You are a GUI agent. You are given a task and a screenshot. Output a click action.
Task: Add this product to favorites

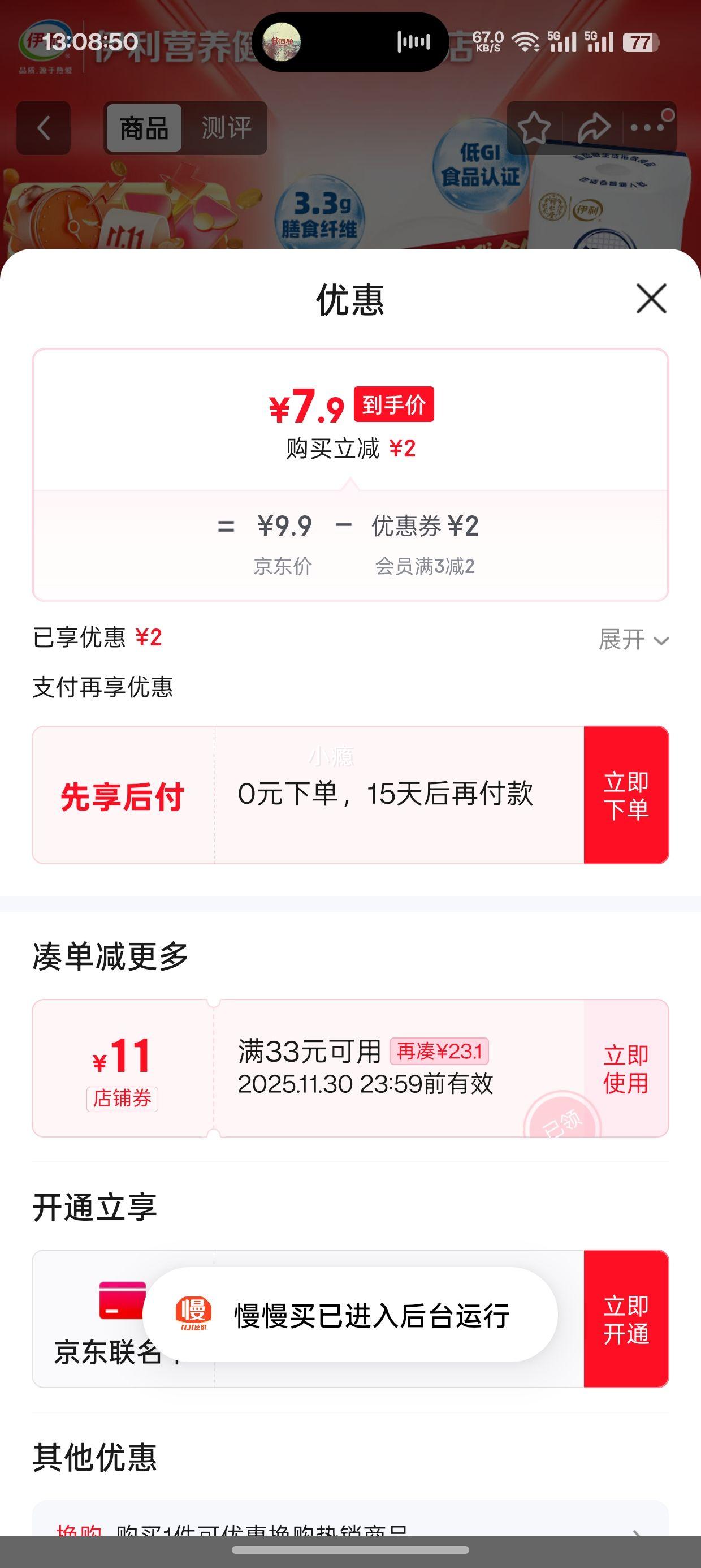click(534, 128)
